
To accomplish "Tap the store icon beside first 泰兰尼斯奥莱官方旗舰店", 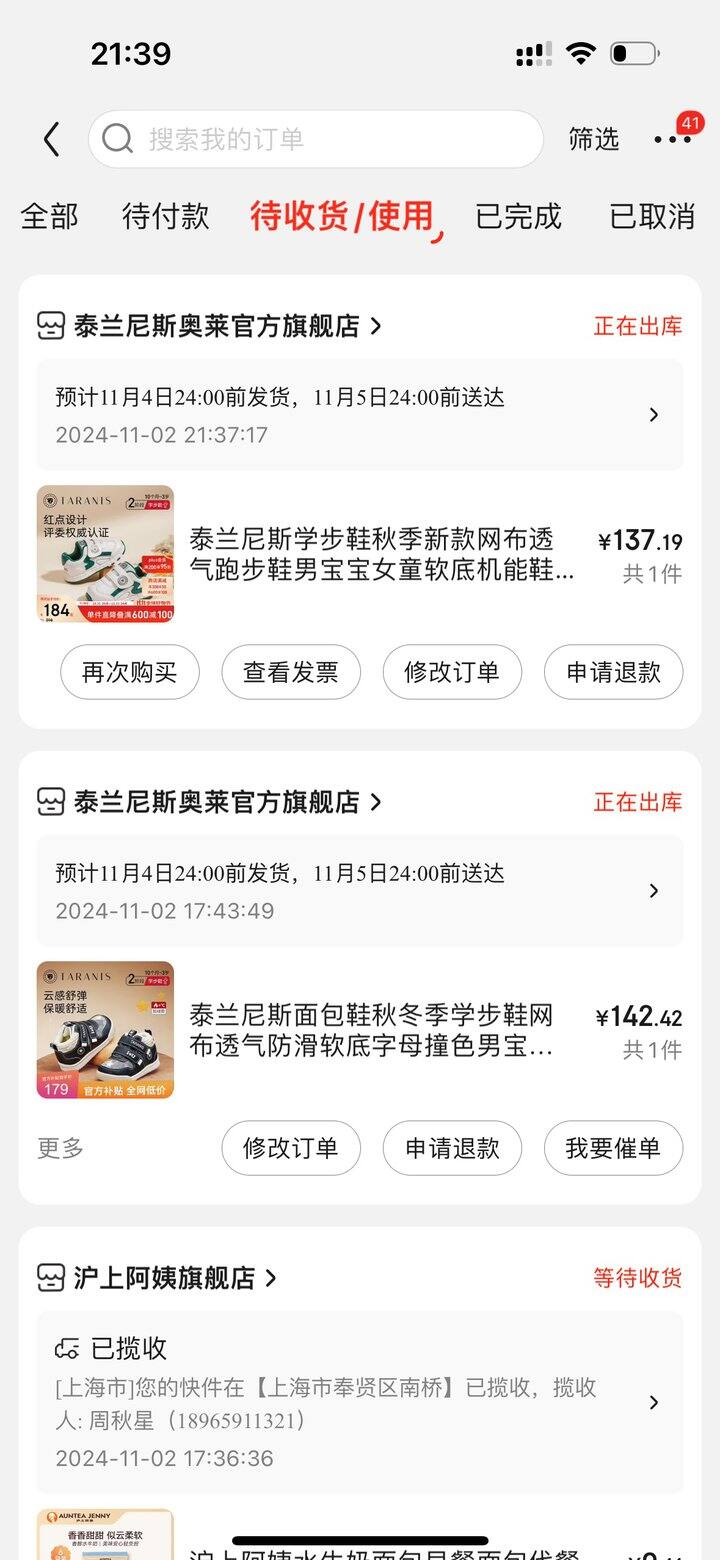I will click(49, 326).
